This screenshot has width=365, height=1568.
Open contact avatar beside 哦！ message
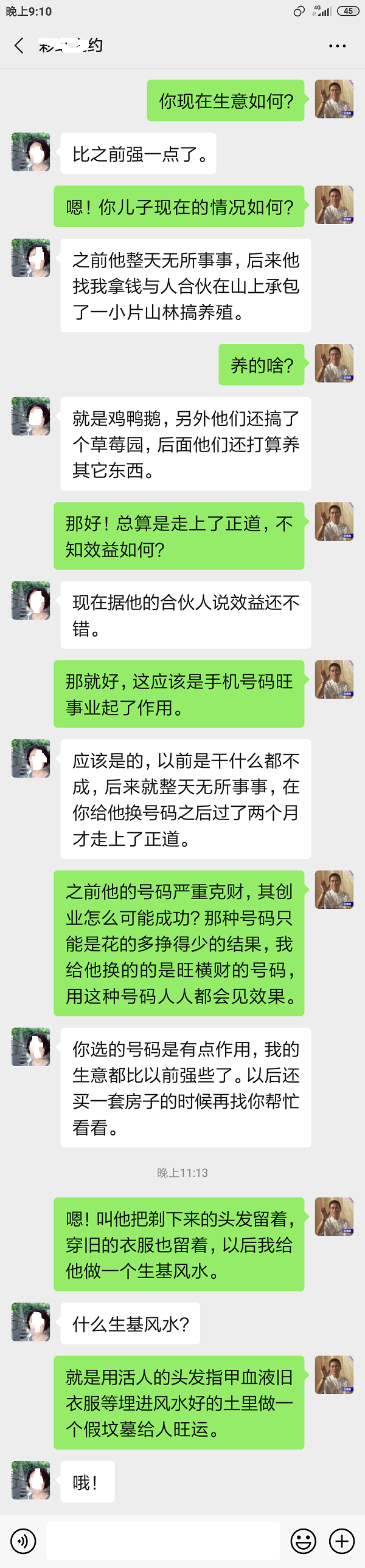(31, 1480)
